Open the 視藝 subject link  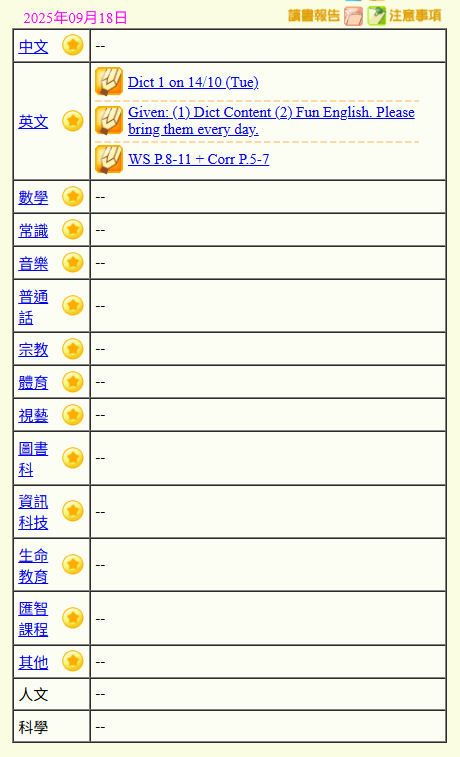(33, 415)
